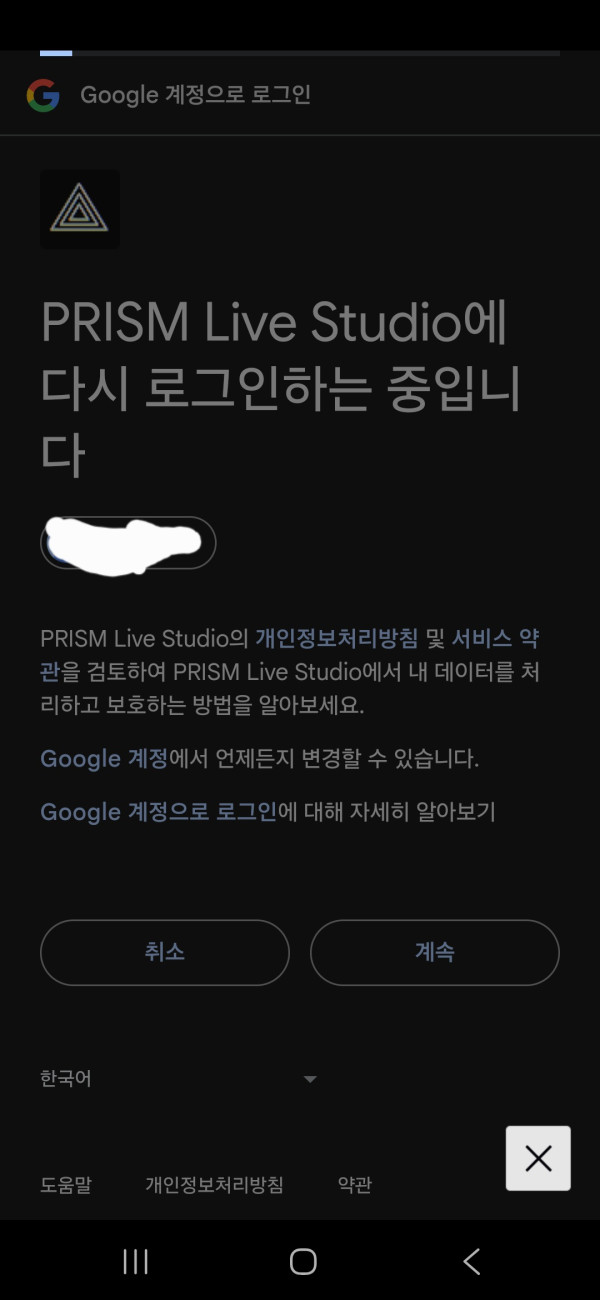The image size is (600, 1300).
Task: Open the Google 계정 settings link
Action: pyautogui.click(x=104, y=759)
